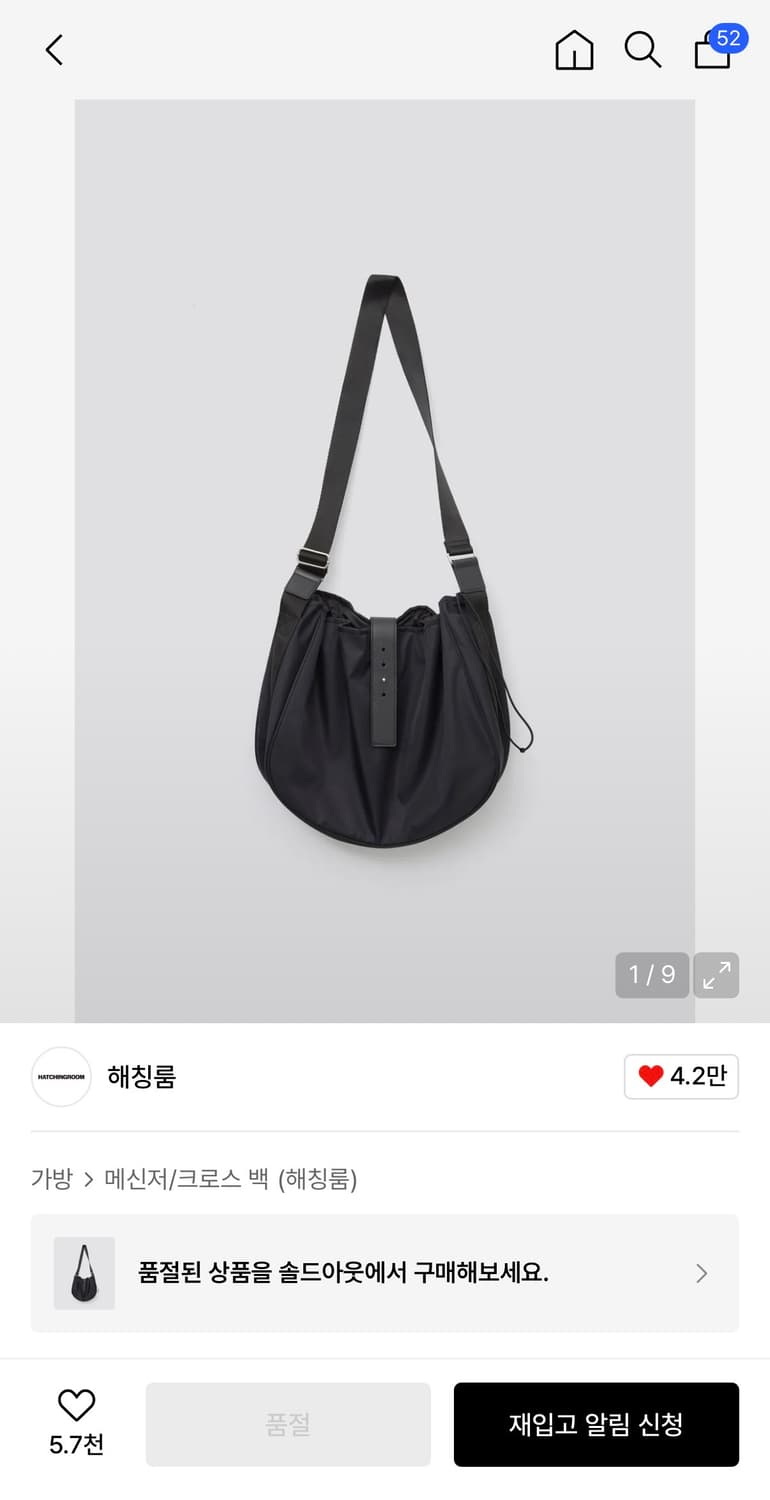Click the red heart beside 4.2만
This screenshot has width=770, height=1500.
pyautogui.click(x=653, y=1076)
